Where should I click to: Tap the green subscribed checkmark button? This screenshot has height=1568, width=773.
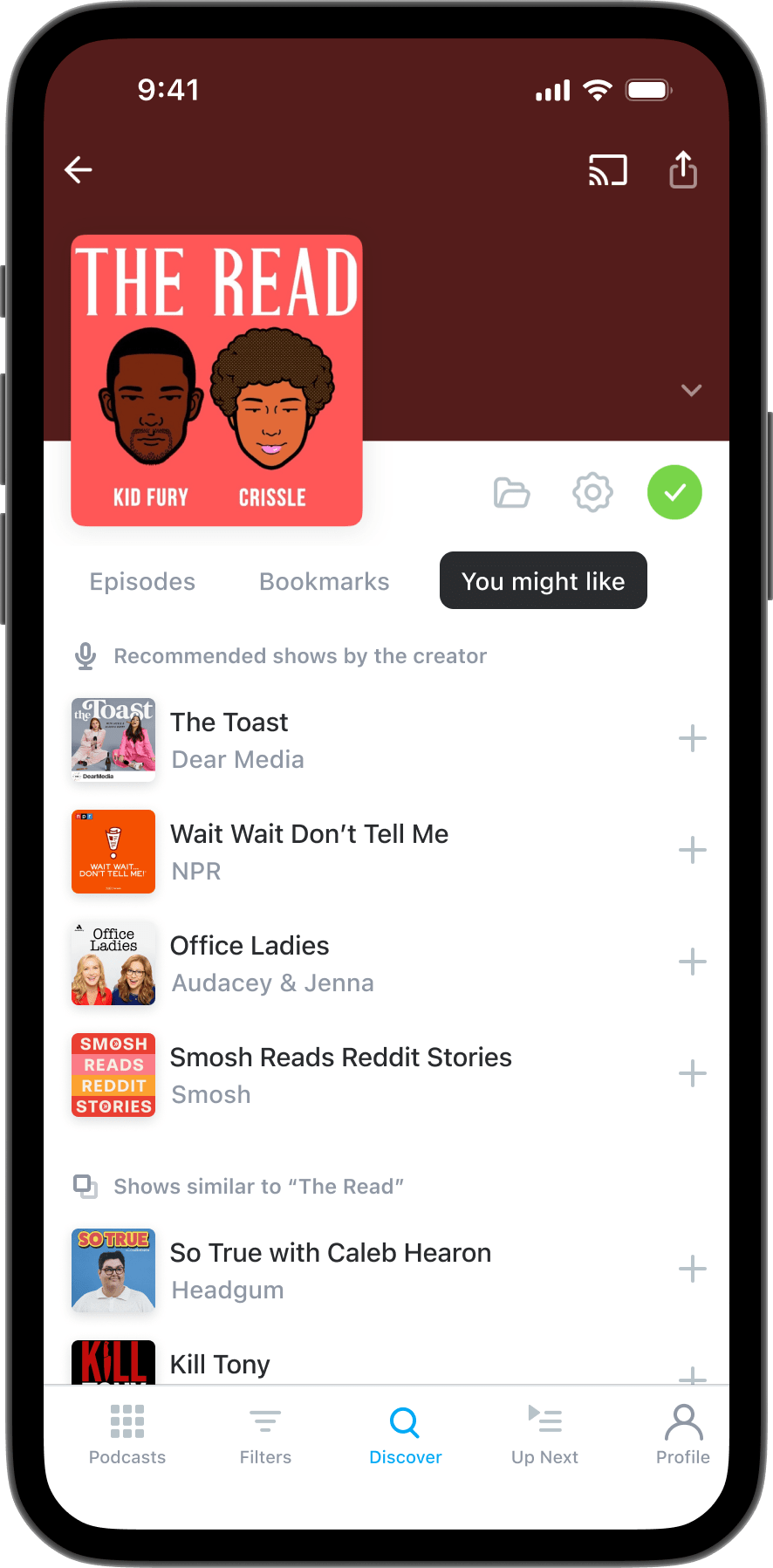pos(674,493)
